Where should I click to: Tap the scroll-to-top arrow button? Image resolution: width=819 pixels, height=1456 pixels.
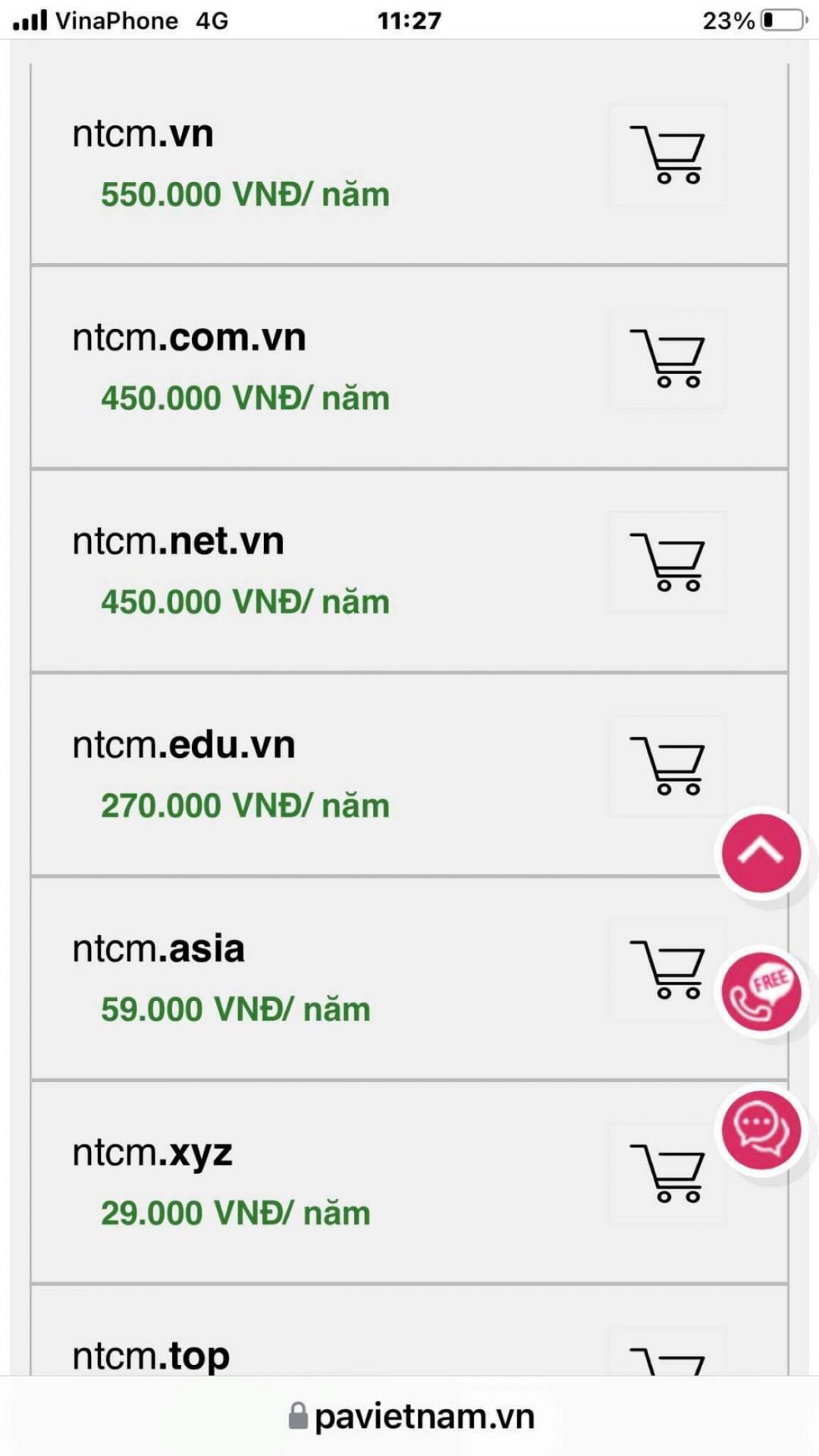coord(761,852)
